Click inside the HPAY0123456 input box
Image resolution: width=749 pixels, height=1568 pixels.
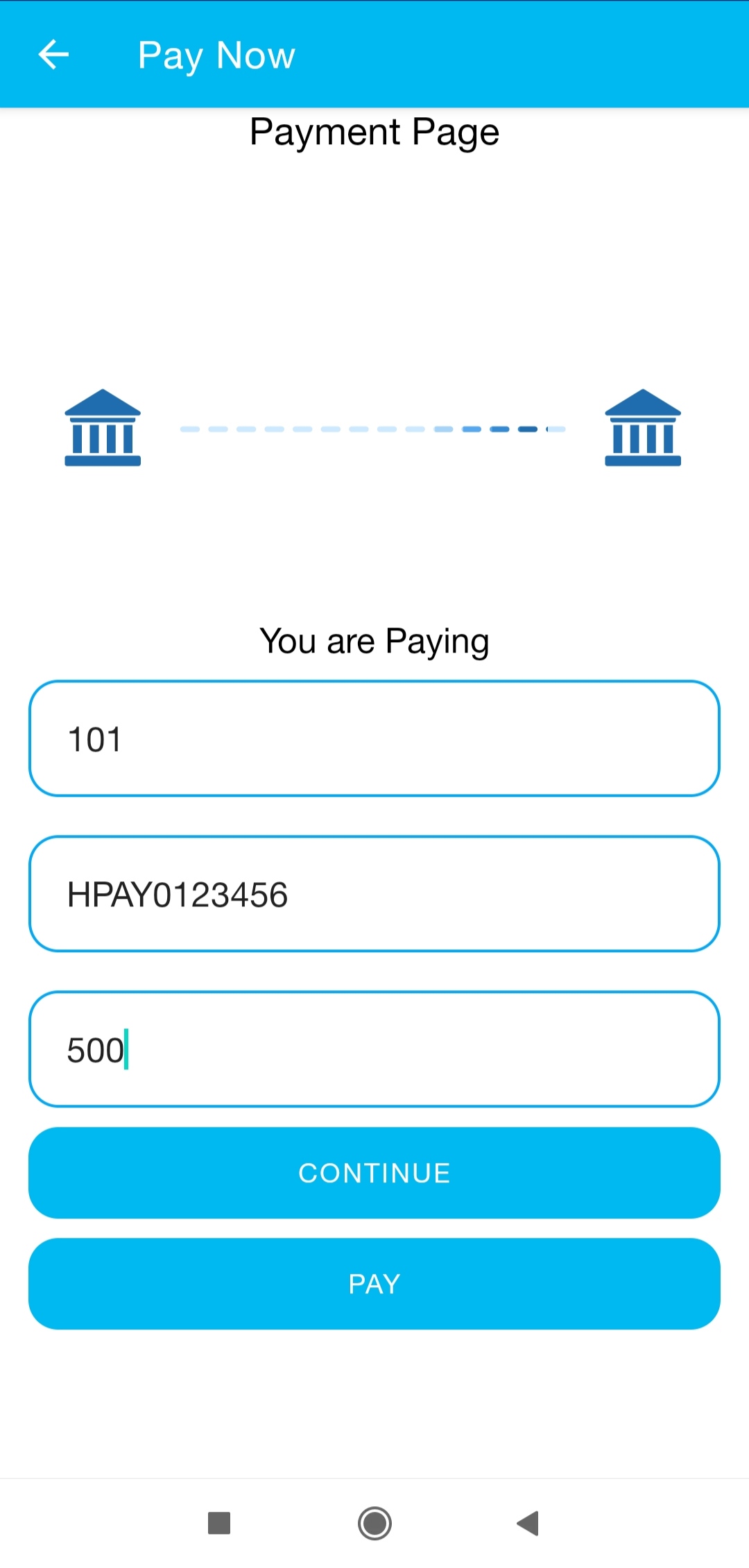374,893
